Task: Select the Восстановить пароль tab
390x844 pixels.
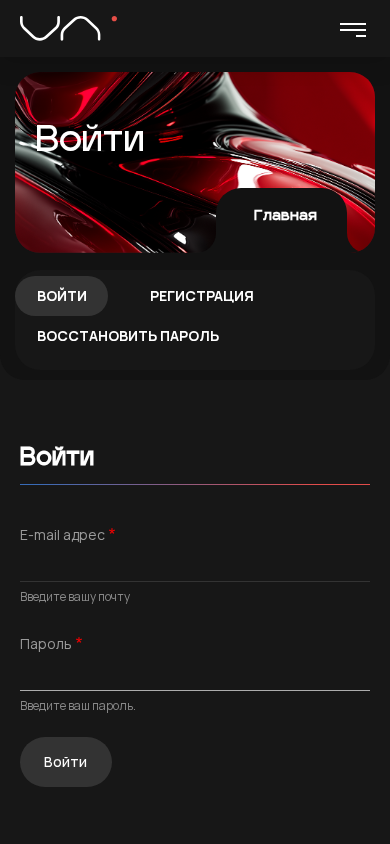Action: pos(128,336)
